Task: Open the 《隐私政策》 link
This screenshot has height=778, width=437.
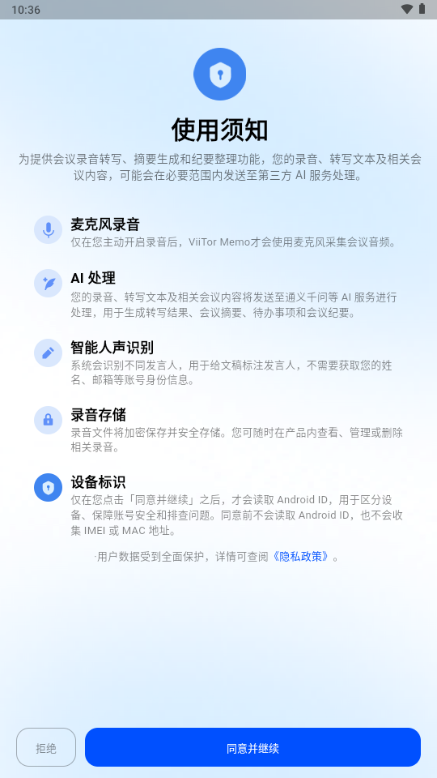Action: [x=302, y=557]
